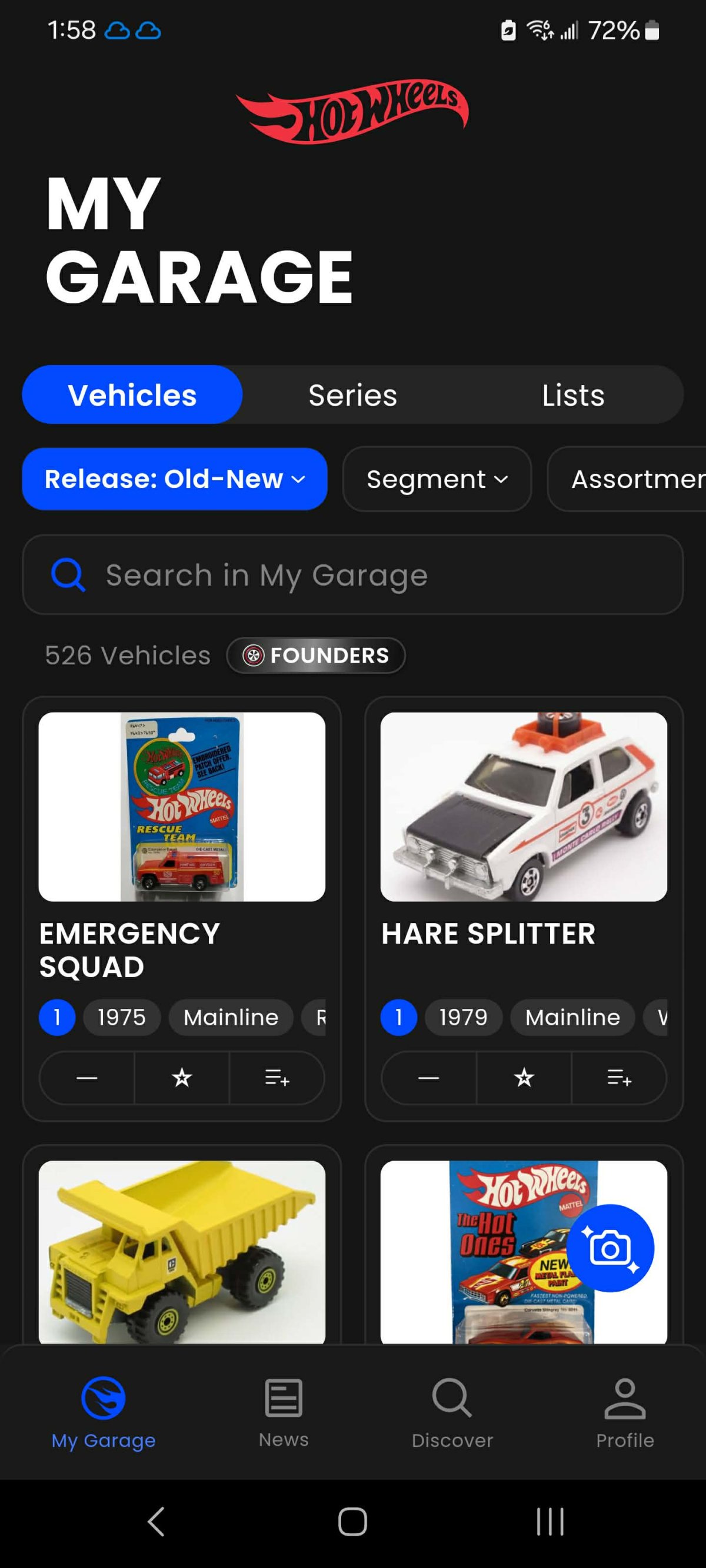The height and width of the screenshot is (1568, 706).
Task: Open the Discover tab
Action: coord(452,1413)
